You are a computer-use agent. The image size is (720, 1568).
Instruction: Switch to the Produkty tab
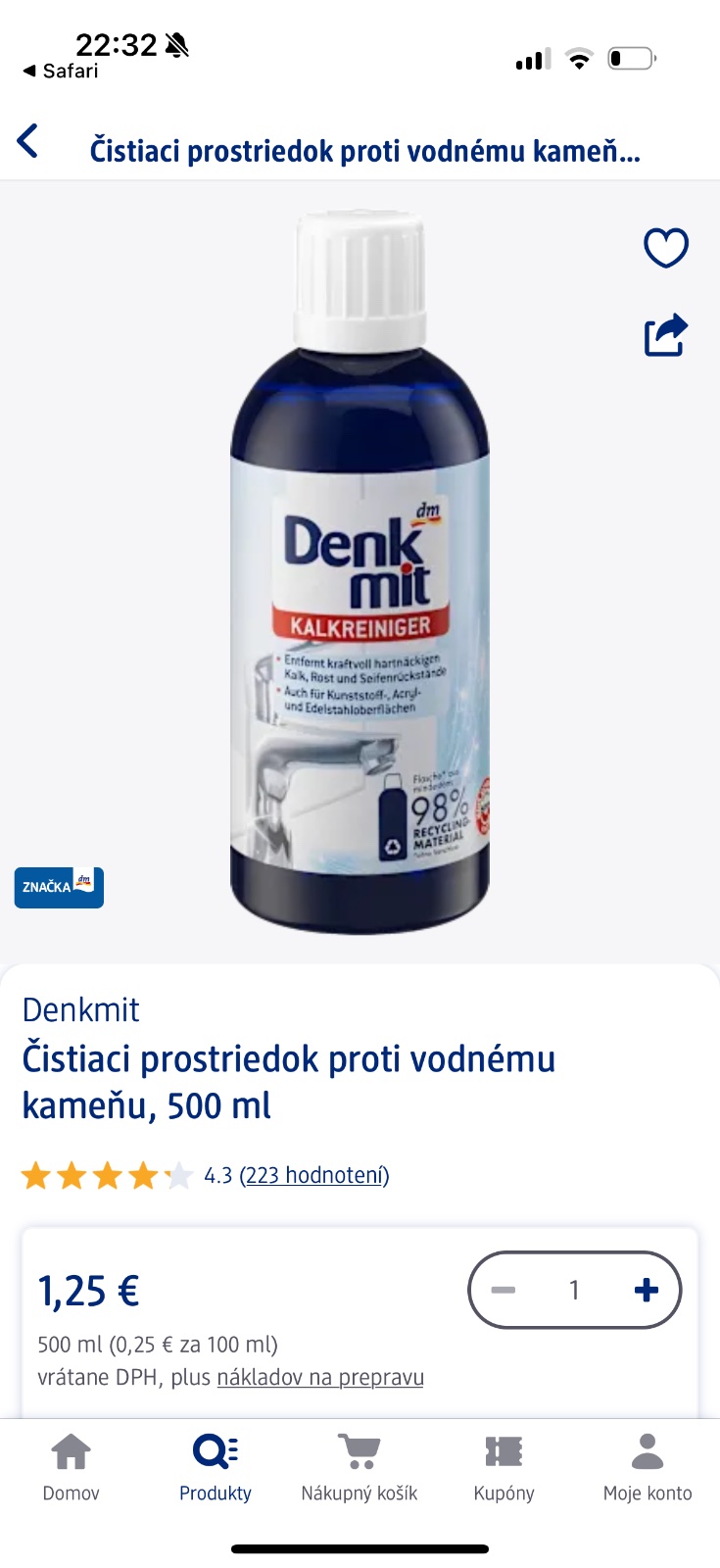tap(216, 1466)
